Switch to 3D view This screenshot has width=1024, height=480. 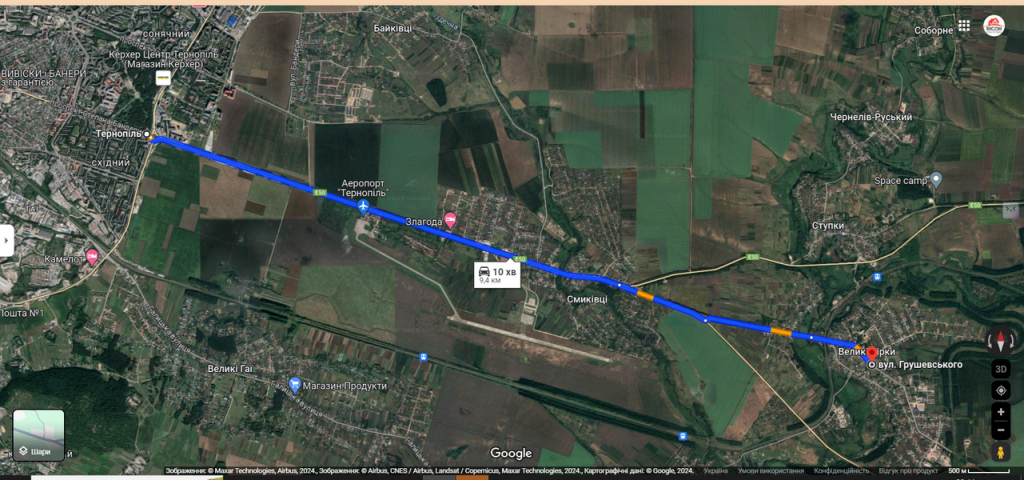(1001, 368)
